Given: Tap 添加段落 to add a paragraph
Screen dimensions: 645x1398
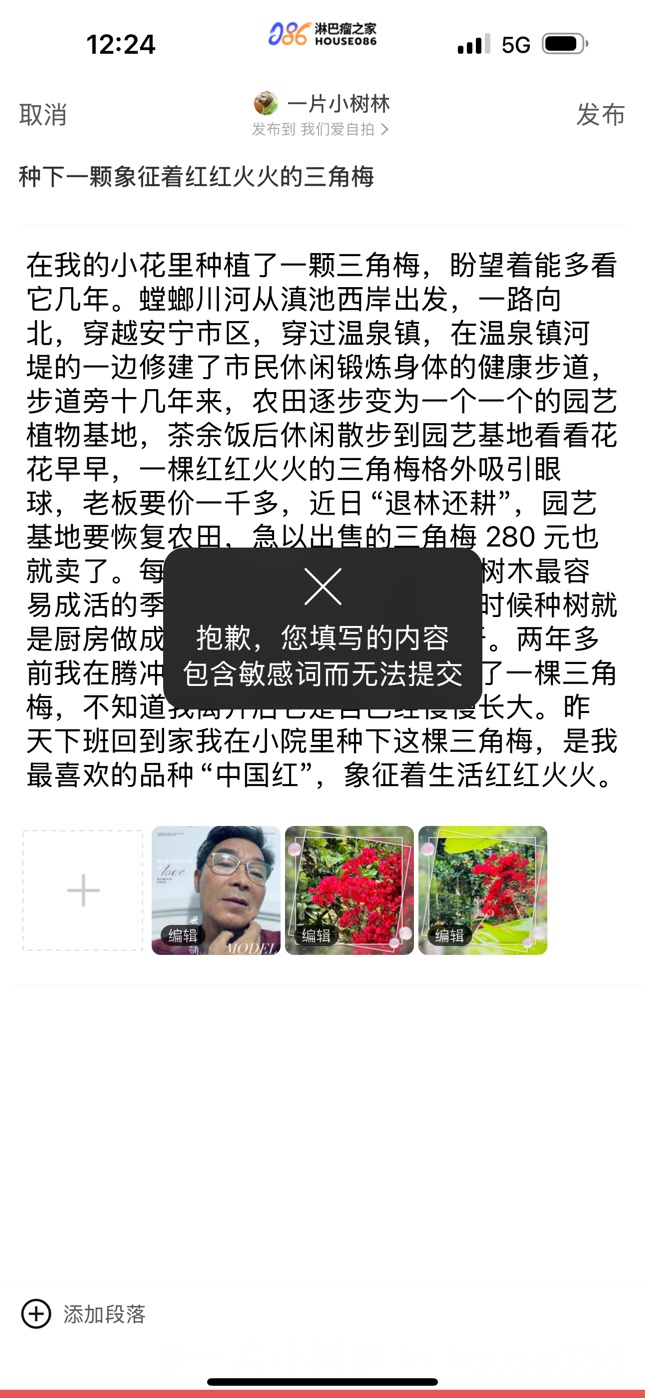Looking at the screenshot, I should (84, 1314).
